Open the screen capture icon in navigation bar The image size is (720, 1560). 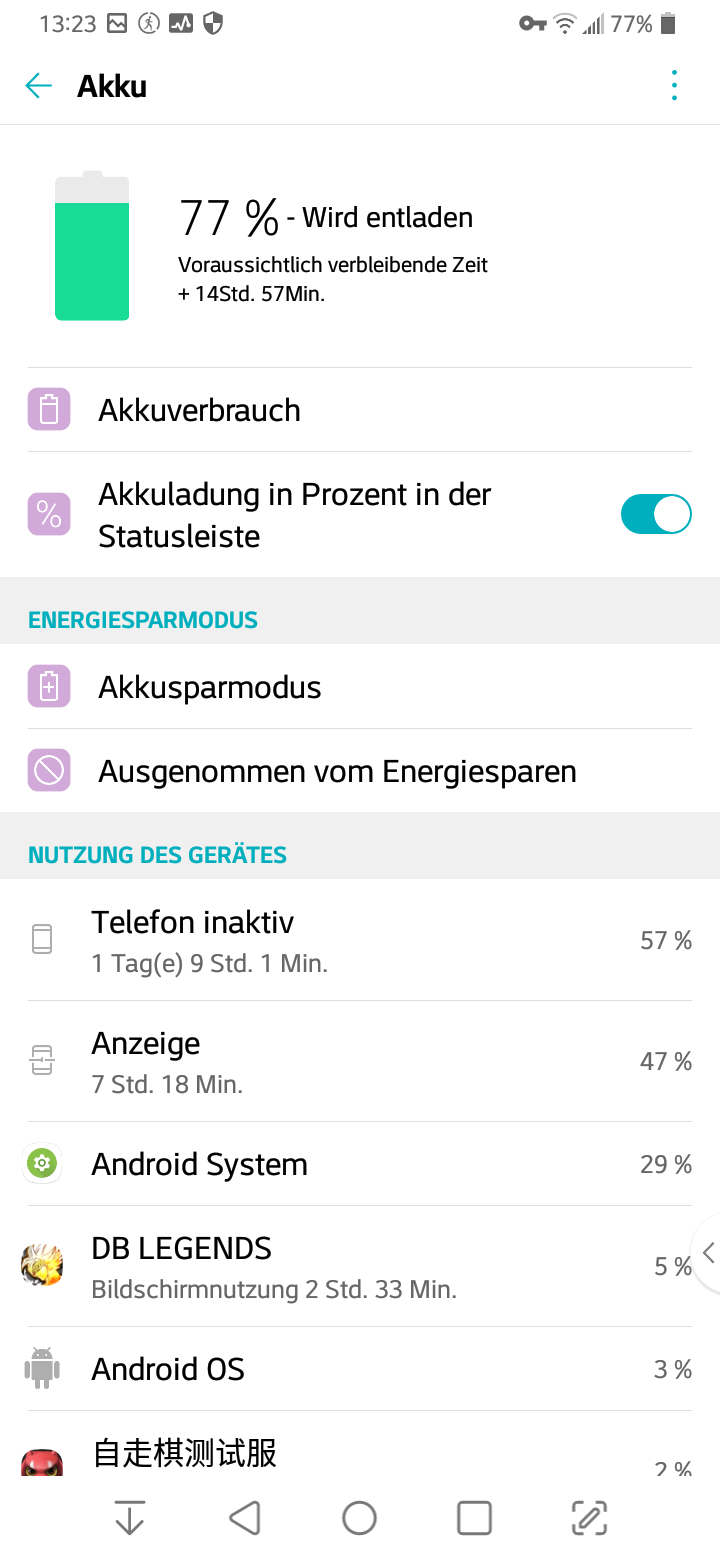point(589,1517)
